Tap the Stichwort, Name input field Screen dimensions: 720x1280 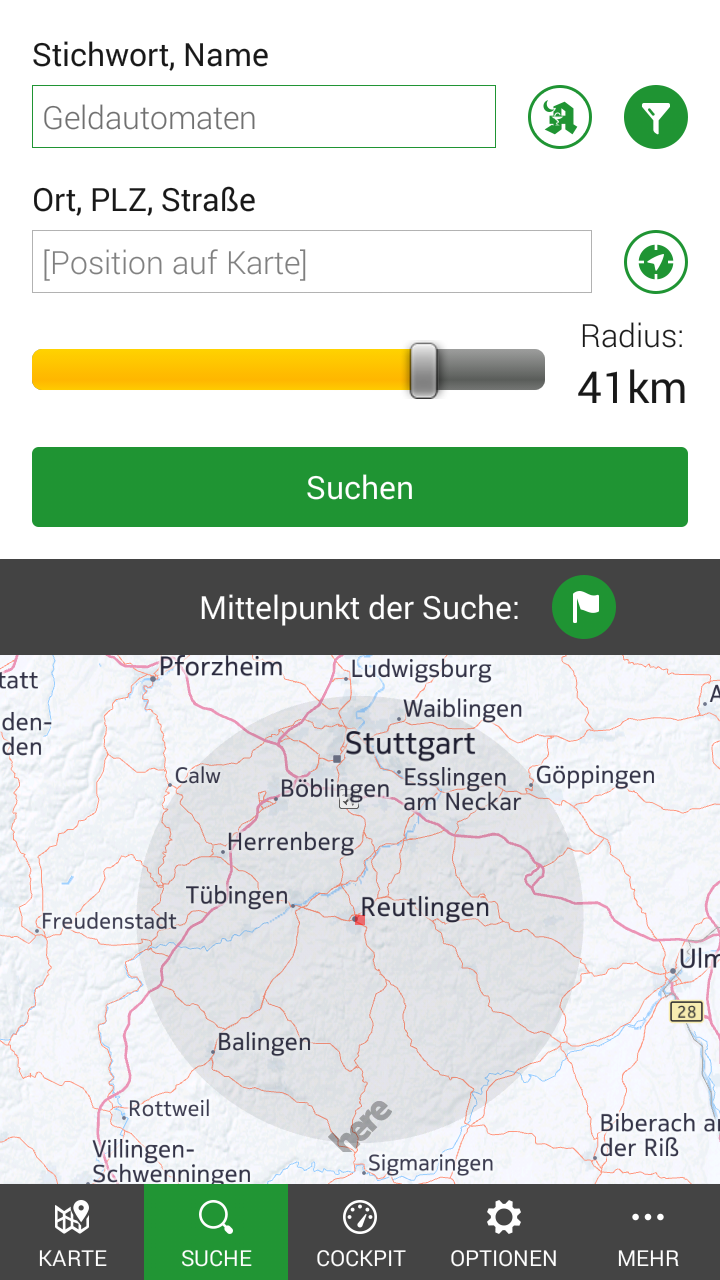tap(264, 117)
